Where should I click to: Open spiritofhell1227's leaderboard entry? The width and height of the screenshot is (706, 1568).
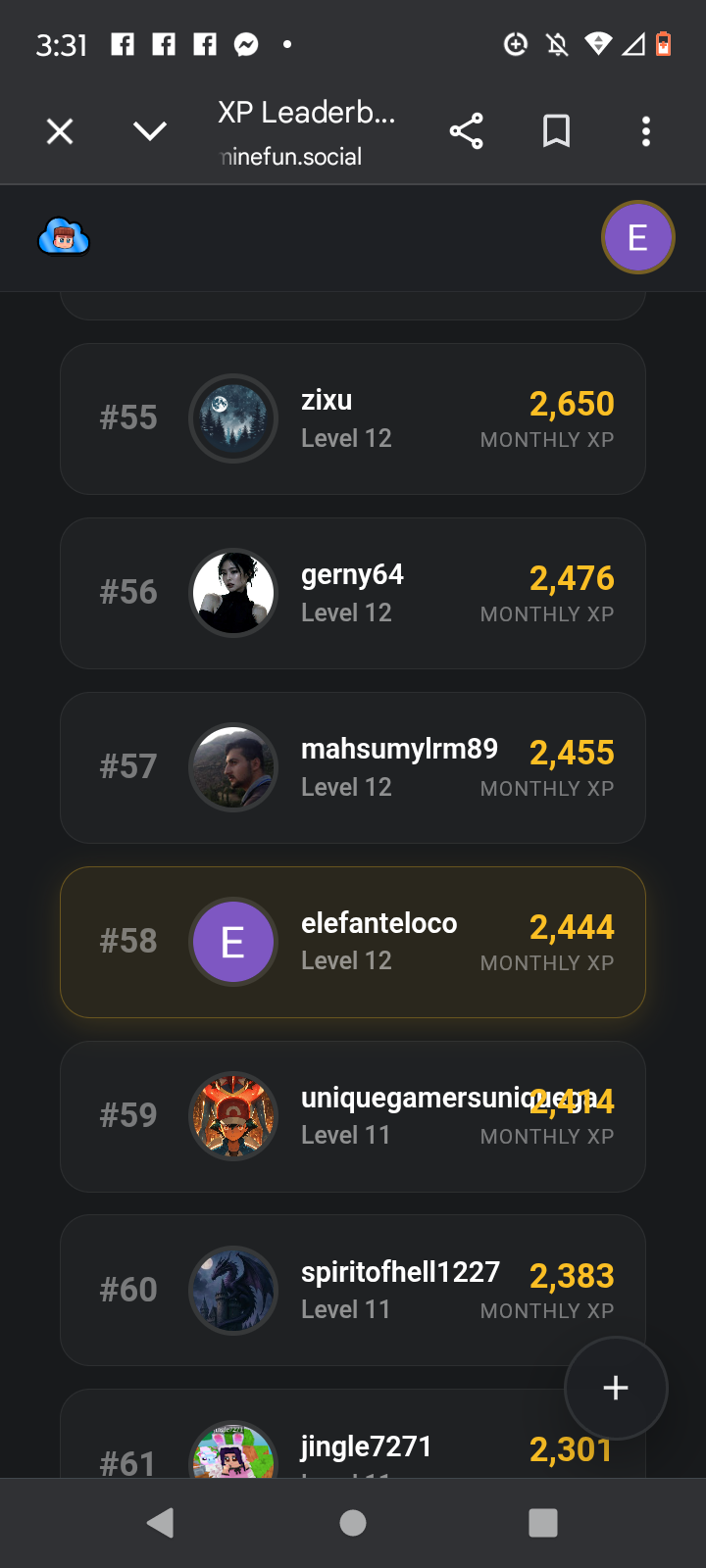coord(353,1290)
